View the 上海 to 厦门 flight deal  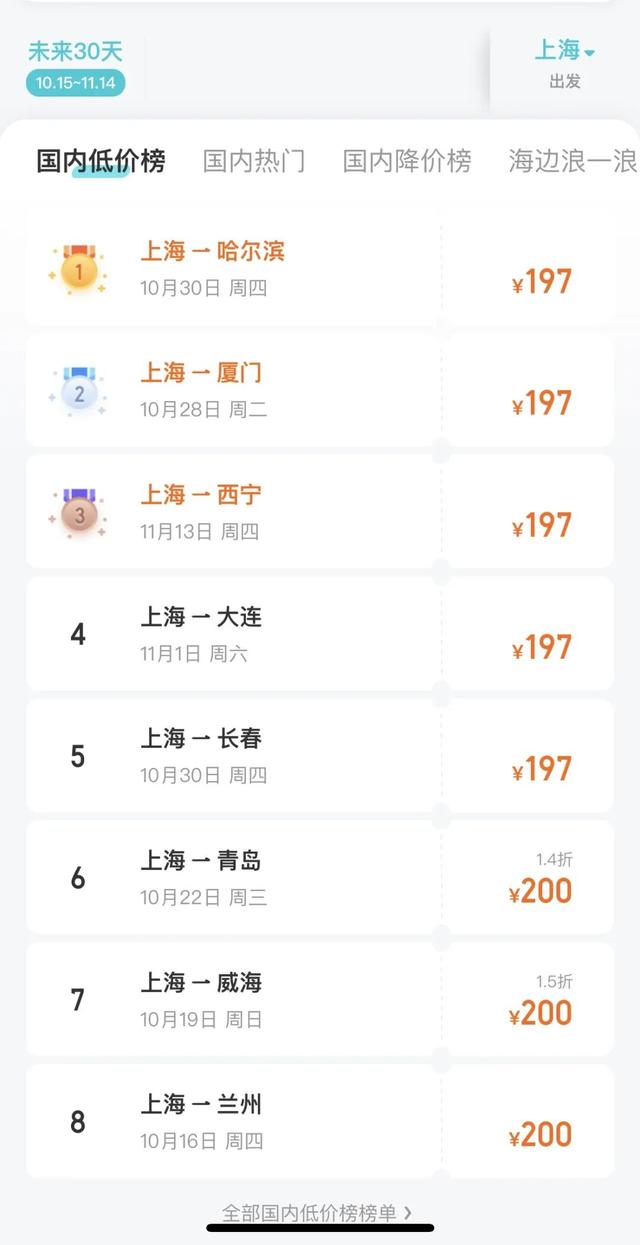click(x=320, y=391)
